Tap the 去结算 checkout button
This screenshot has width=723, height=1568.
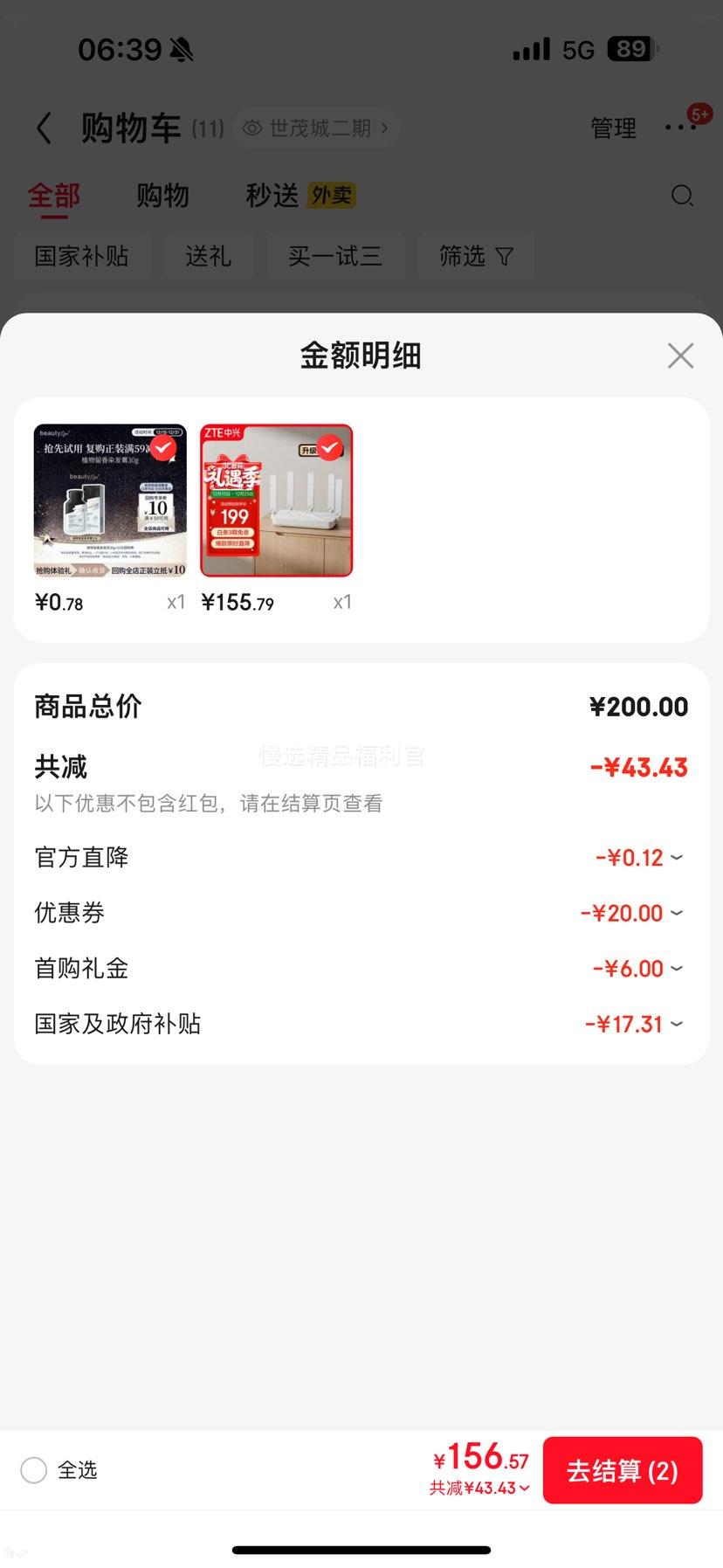[622, 1470]
